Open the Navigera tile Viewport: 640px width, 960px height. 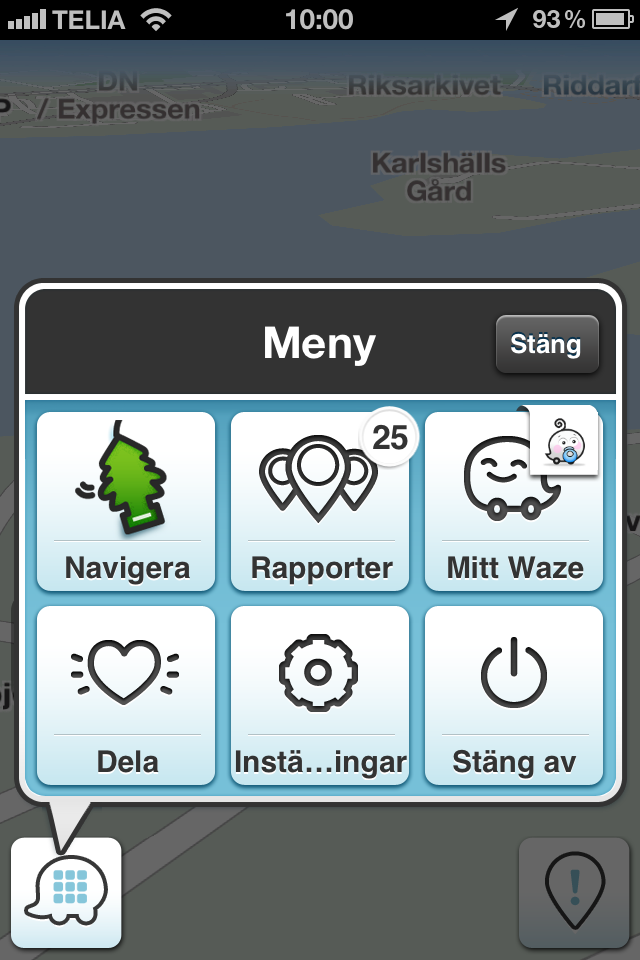(126, 501)
